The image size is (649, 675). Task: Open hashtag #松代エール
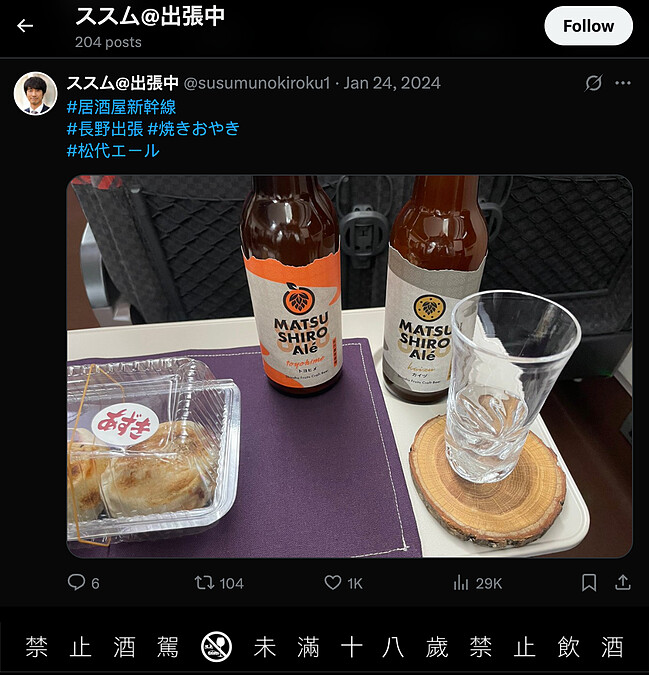tap(113, 150)
